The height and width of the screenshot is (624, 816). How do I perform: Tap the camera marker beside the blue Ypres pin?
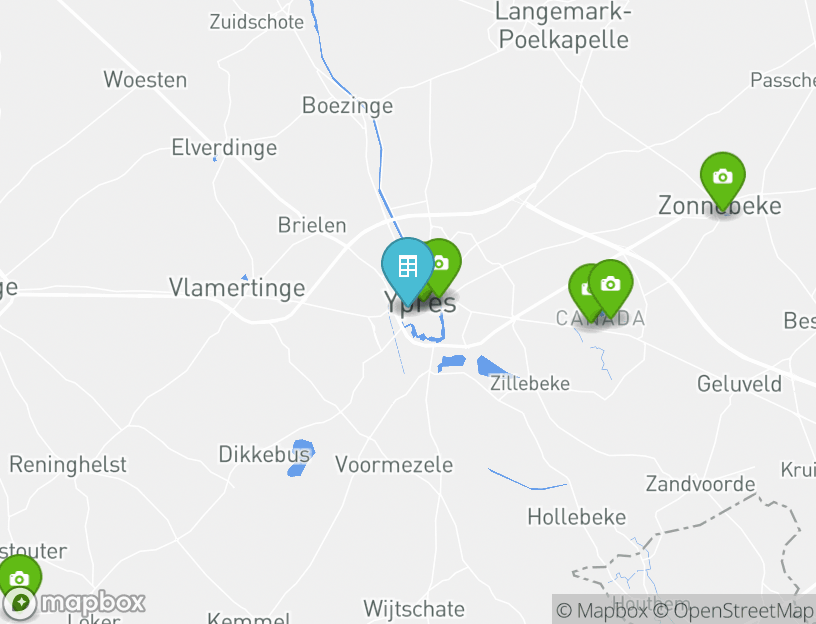442,263
